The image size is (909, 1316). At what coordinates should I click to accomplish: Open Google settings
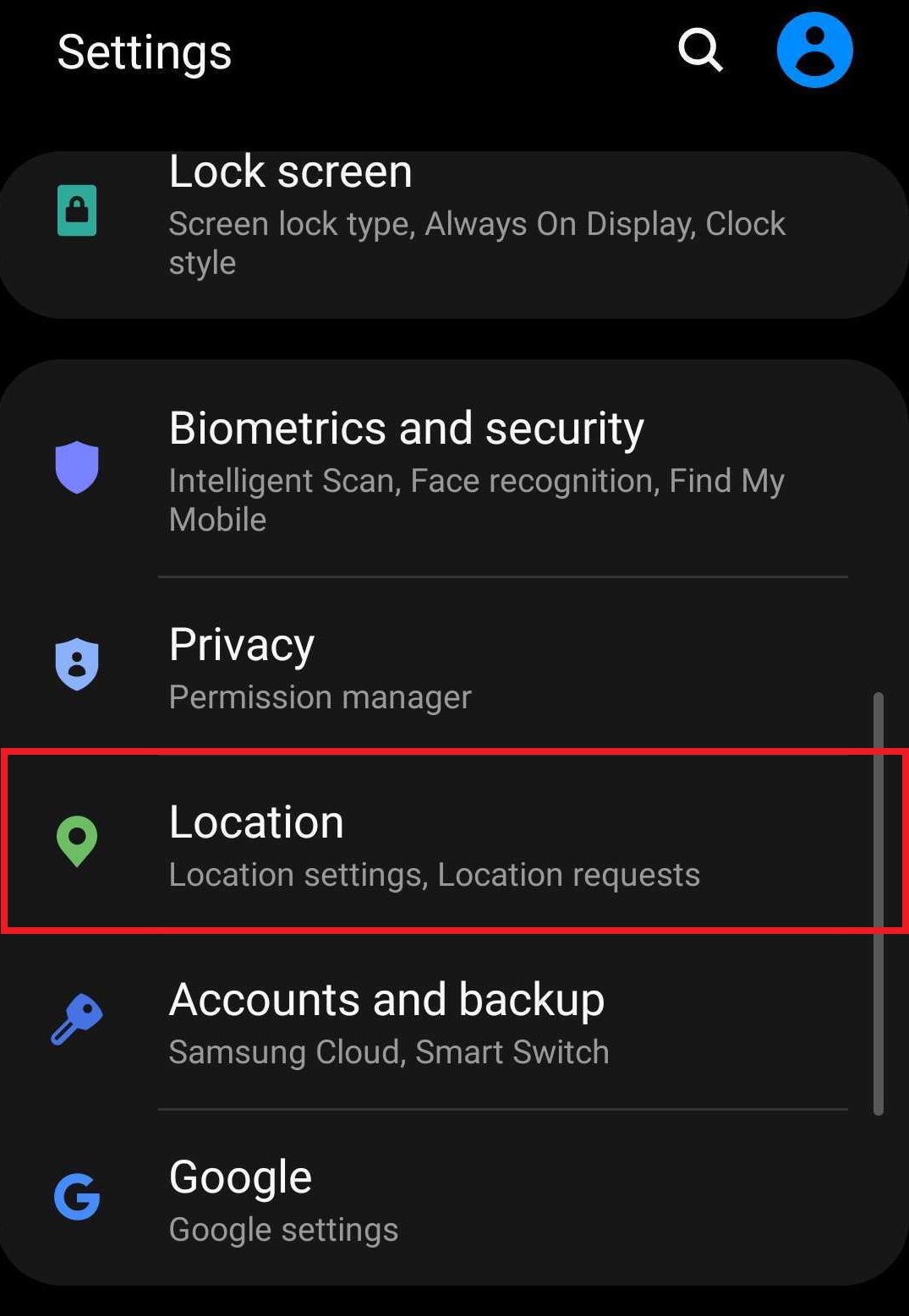(453, 1199)
